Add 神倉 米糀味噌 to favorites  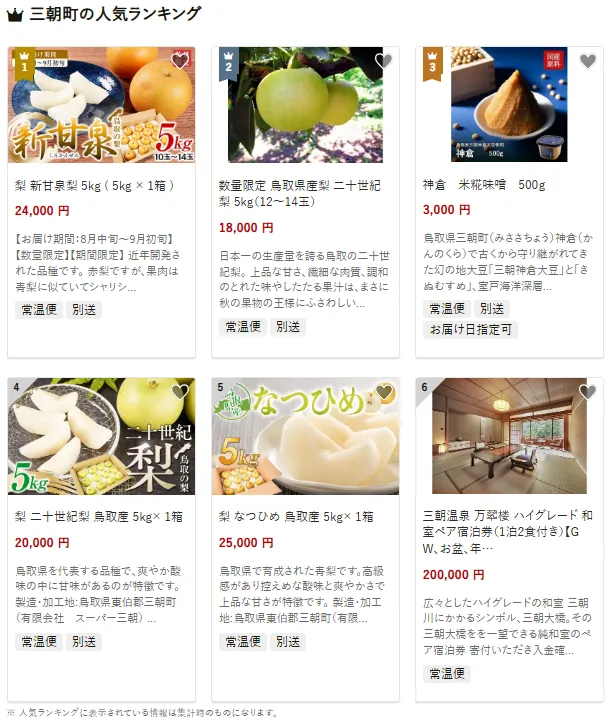click(587, 61)
